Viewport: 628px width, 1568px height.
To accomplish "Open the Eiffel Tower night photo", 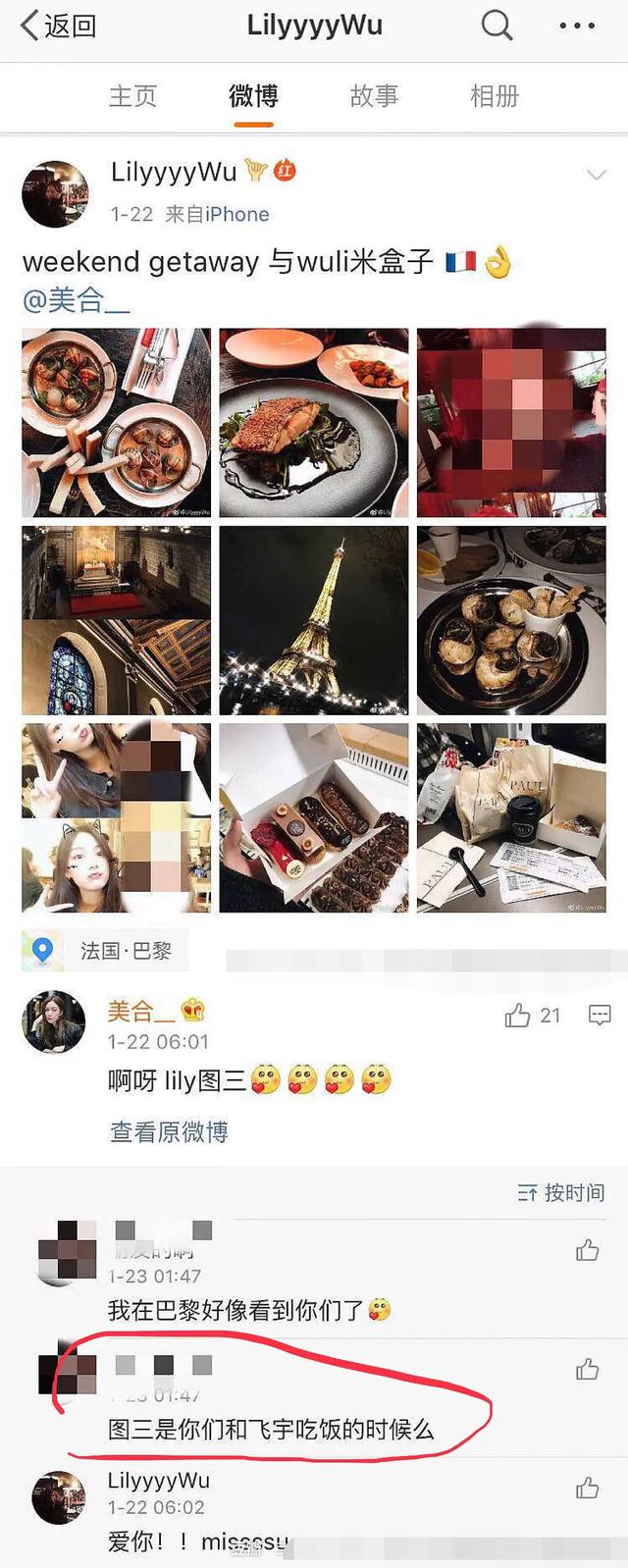I will [x=313, y=620].
